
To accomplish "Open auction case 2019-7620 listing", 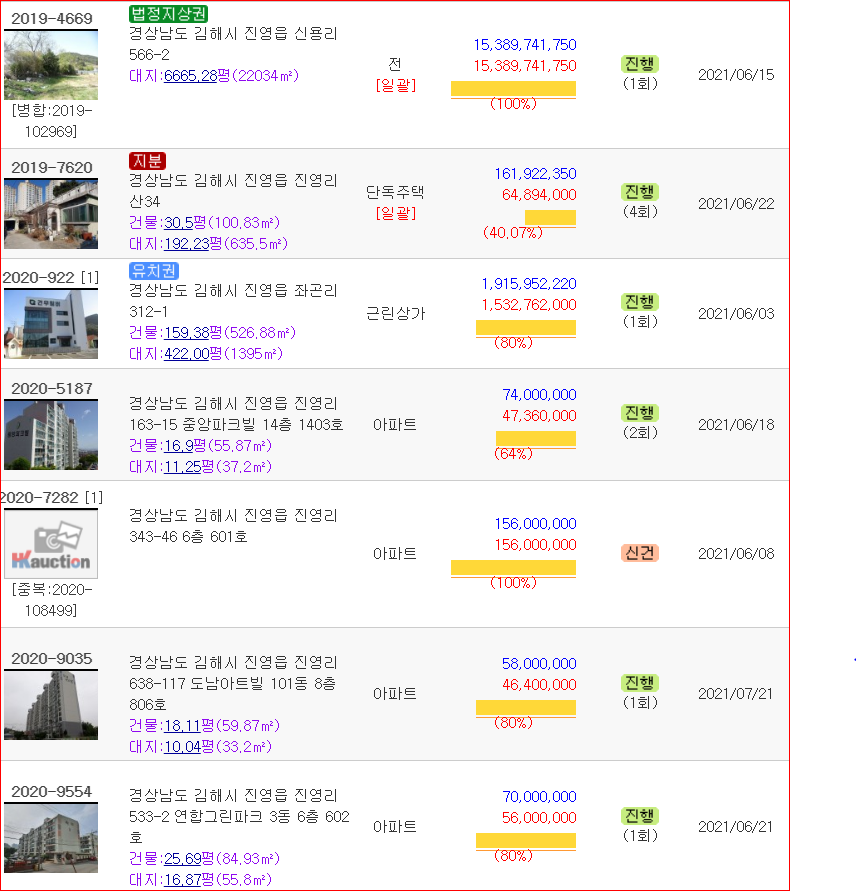I will coord(51,167).
